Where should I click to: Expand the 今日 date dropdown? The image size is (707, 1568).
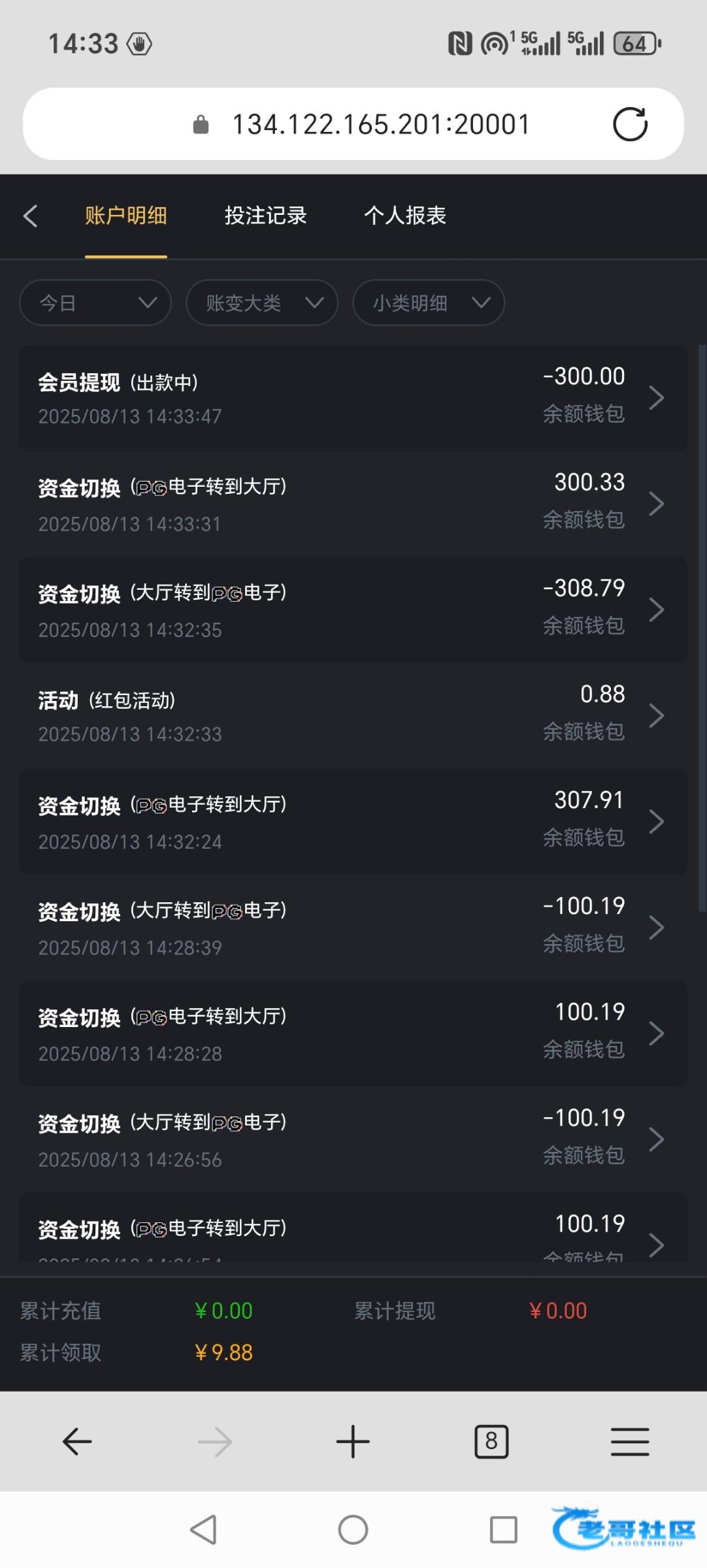pos(95,302)
